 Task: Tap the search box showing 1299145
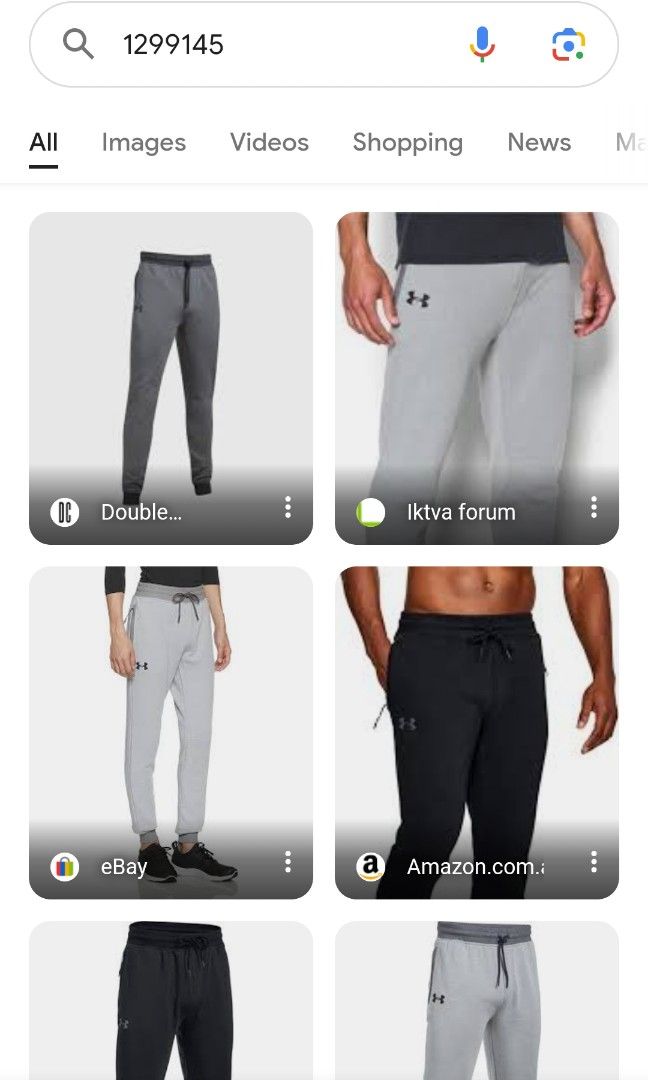tap(280, 45)
